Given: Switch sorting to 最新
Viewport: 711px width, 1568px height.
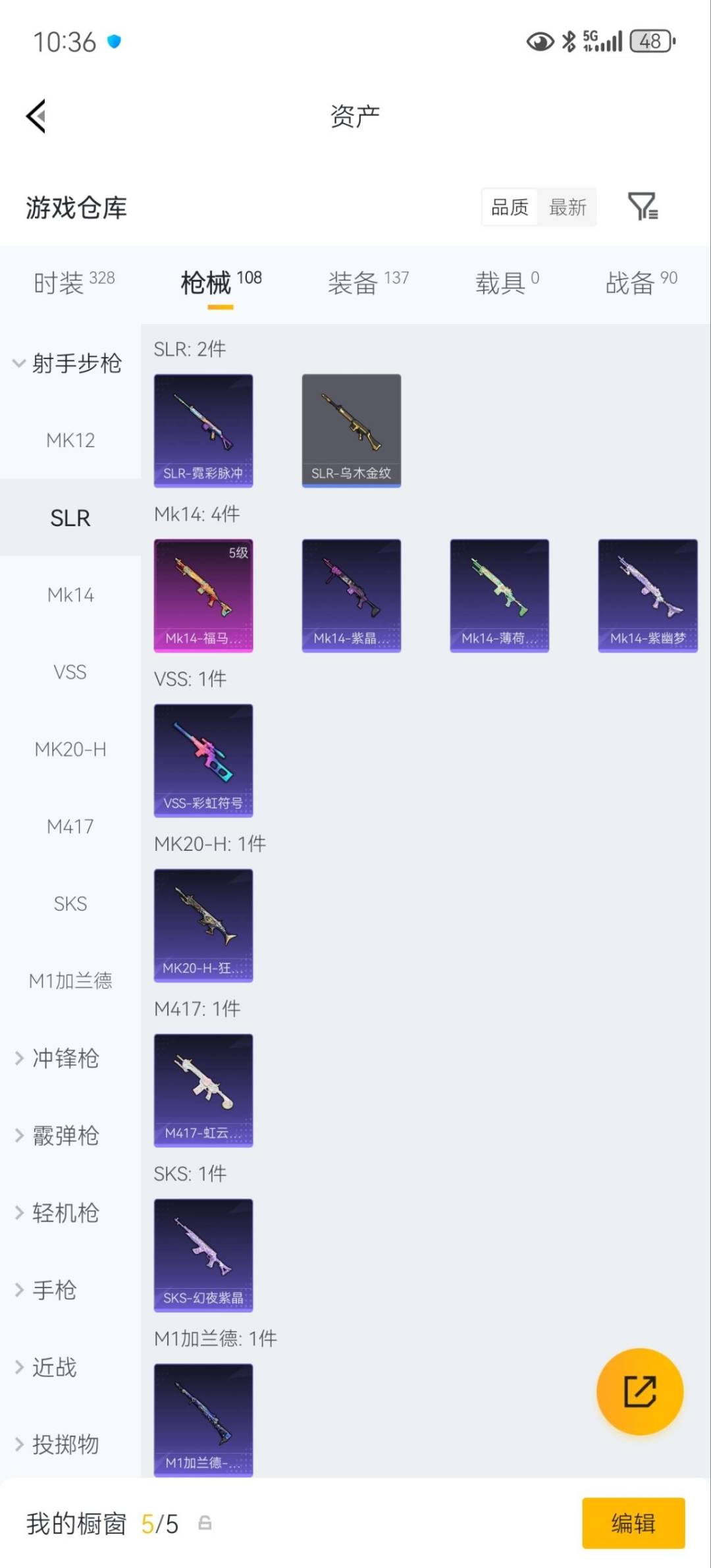Looking at the screenshot, I should (567, 207).
